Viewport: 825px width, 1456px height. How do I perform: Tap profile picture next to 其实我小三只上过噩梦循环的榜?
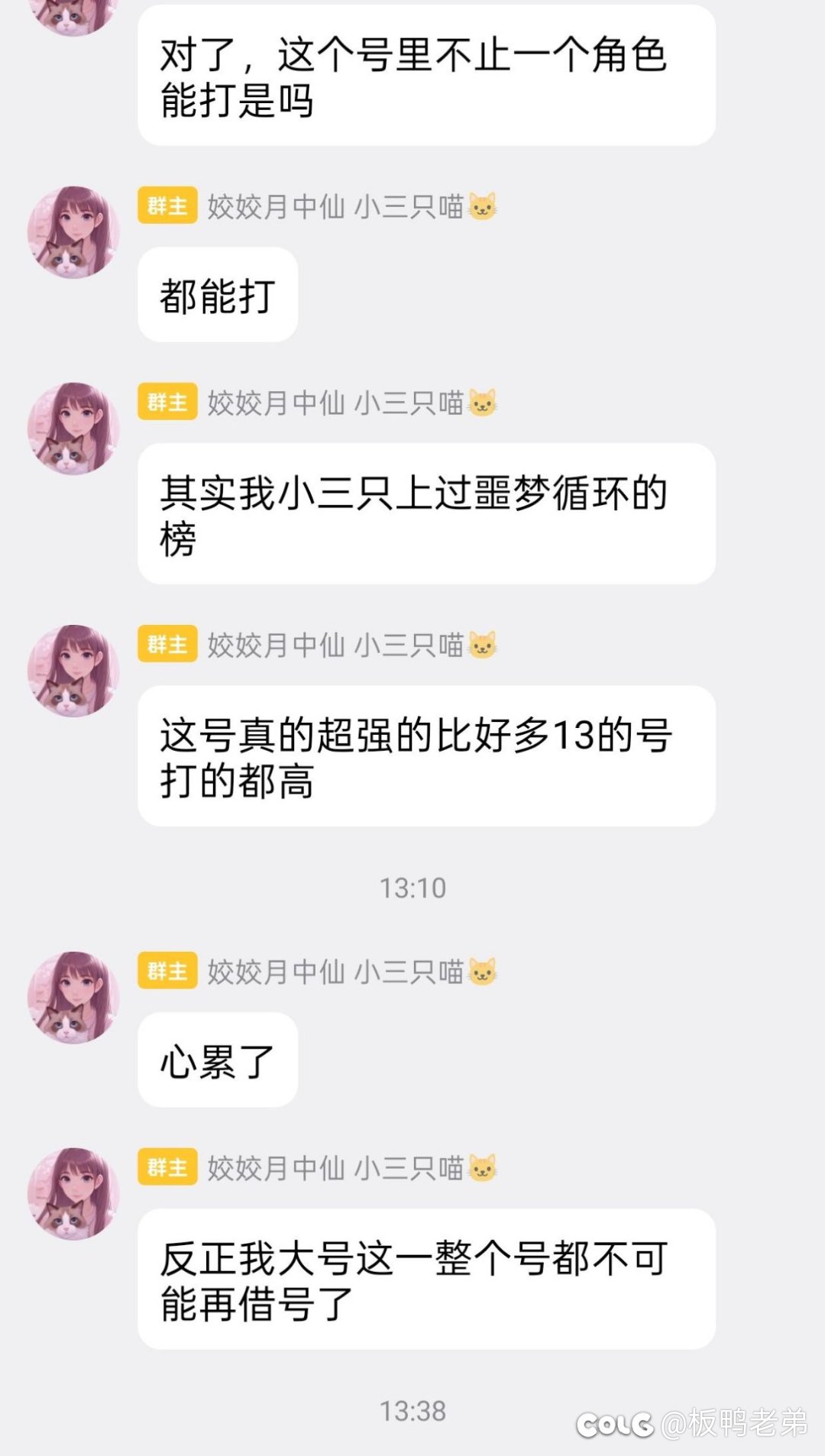tap(73, 429)
